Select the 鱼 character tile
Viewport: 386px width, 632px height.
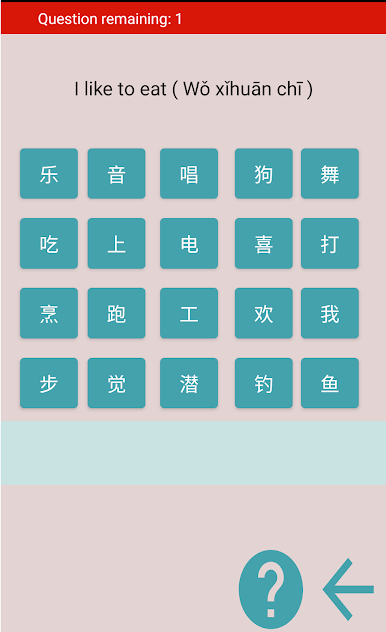click(x=330, y=383)
